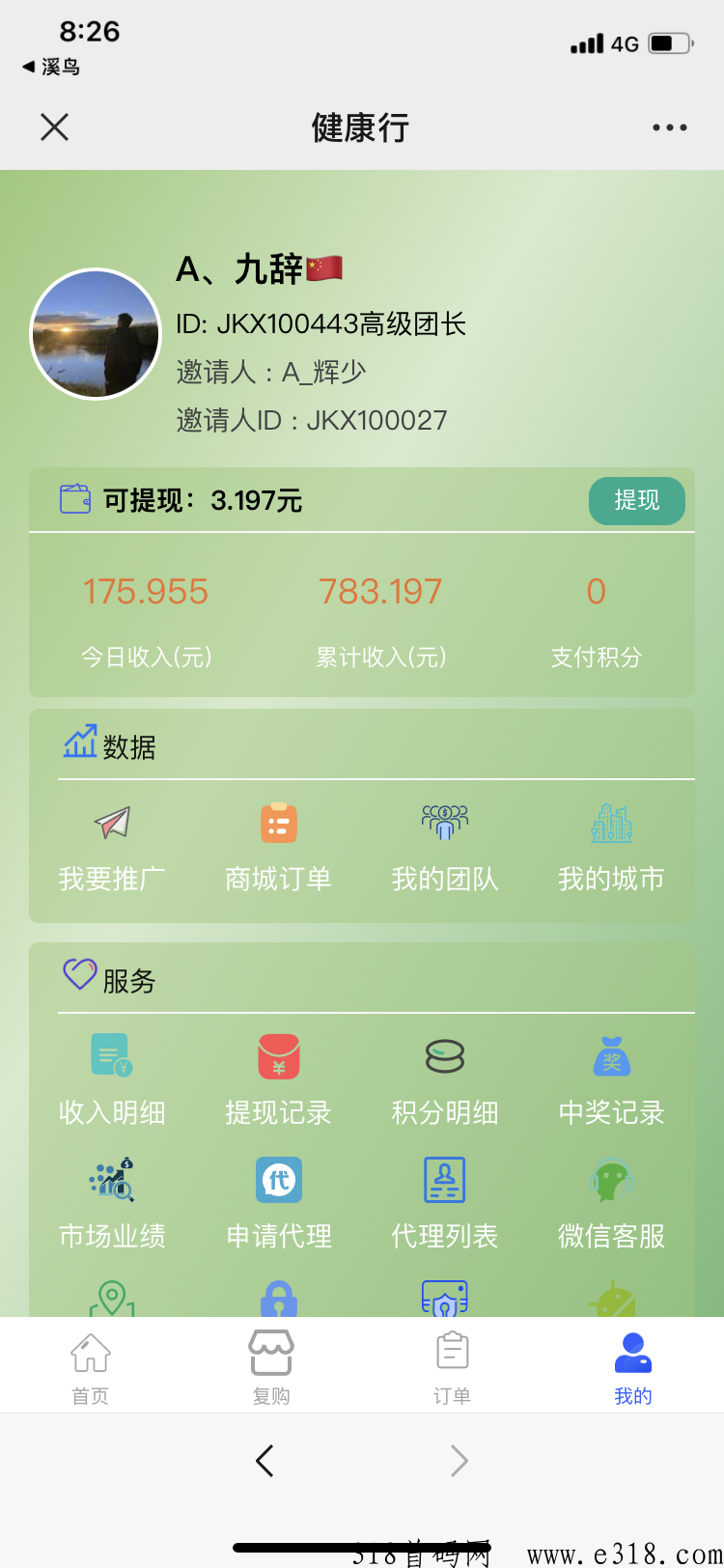Switch to the 复购 repurchase tab
Viewport: 724px width, 1568px height.
271,1366
